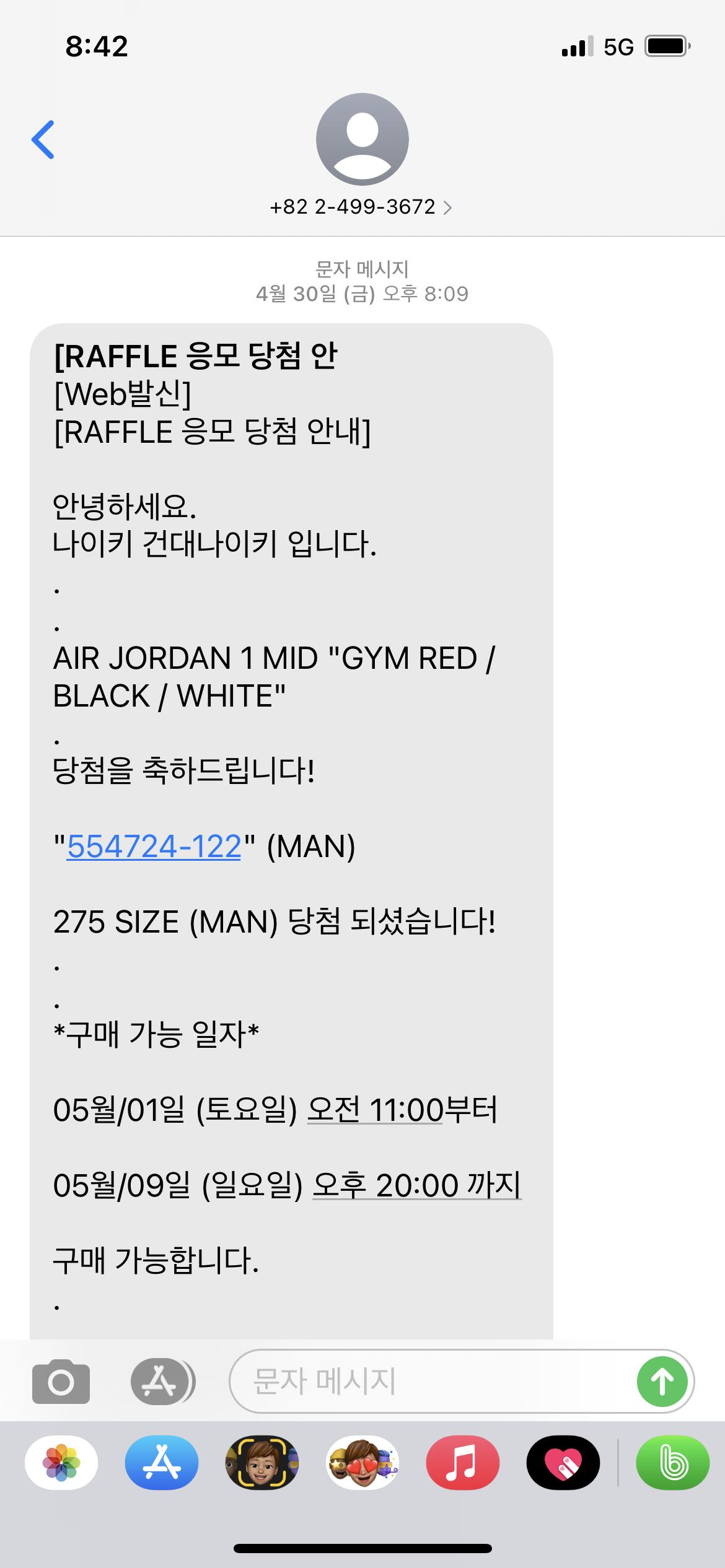725x1568 pixels.
Task: Tap the underlined 오후 20:00 까지 time
Action: click(417, 1185)
